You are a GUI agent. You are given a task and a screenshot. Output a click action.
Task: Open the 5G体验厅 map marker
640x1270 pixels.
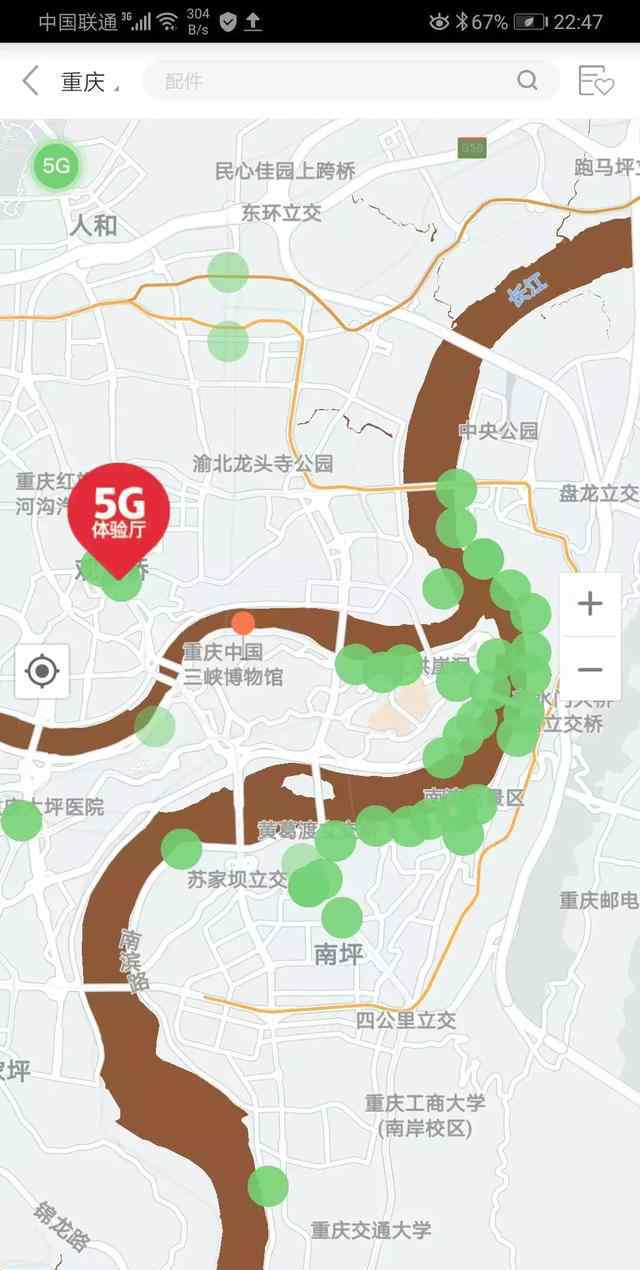coord(119,515)
